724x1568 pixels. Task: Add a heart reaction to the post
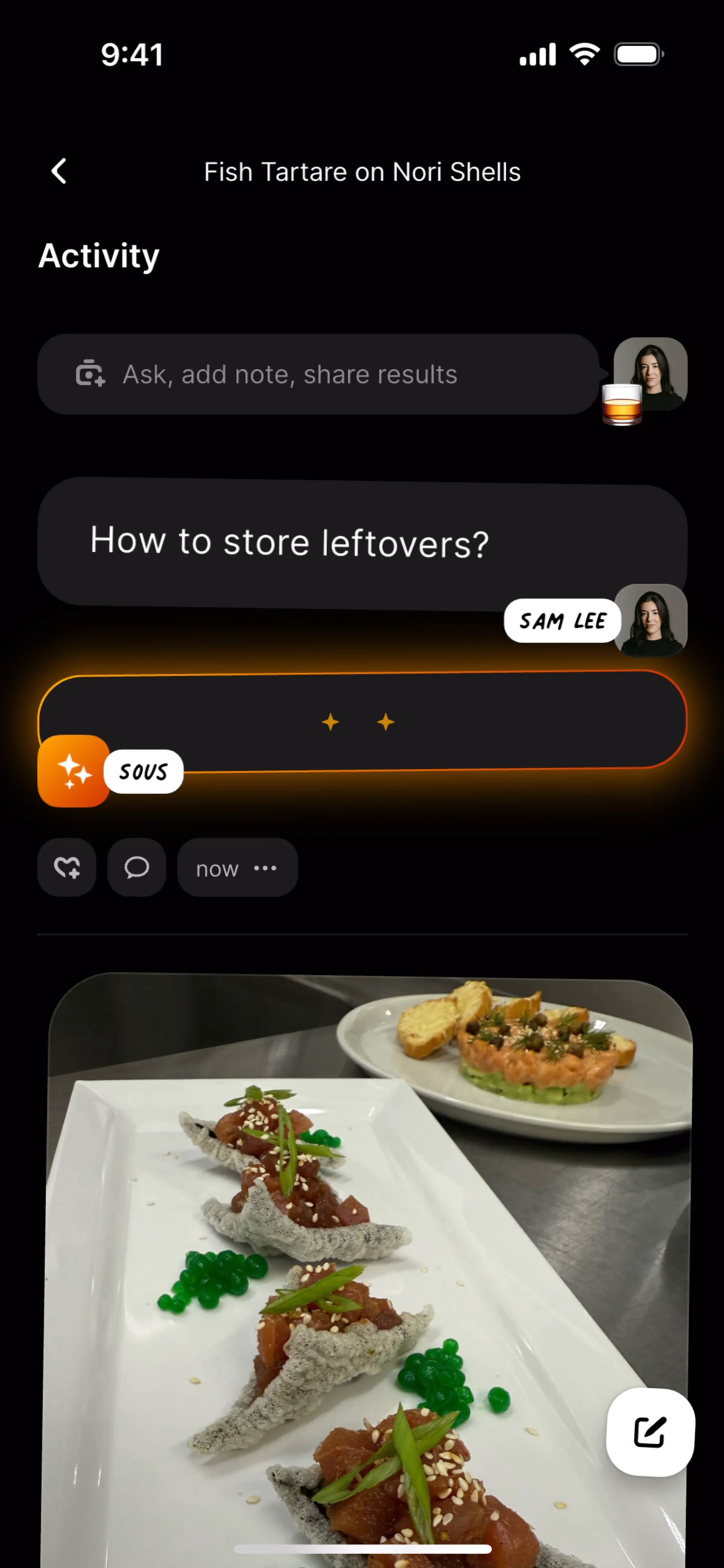click(67, 868)
